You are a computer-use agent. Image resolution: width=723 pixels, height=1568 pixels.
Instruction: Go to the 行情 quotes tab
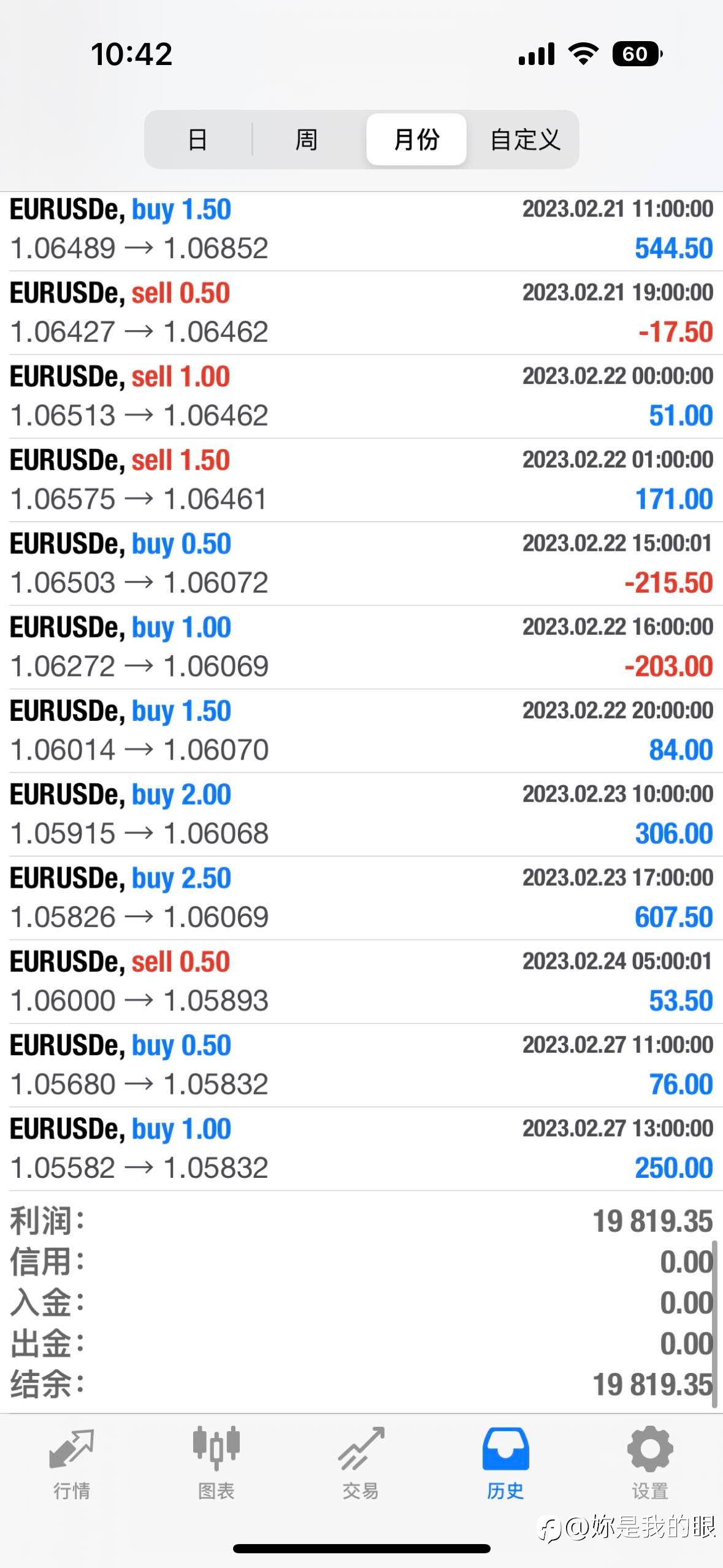[x=72, y=1464]
